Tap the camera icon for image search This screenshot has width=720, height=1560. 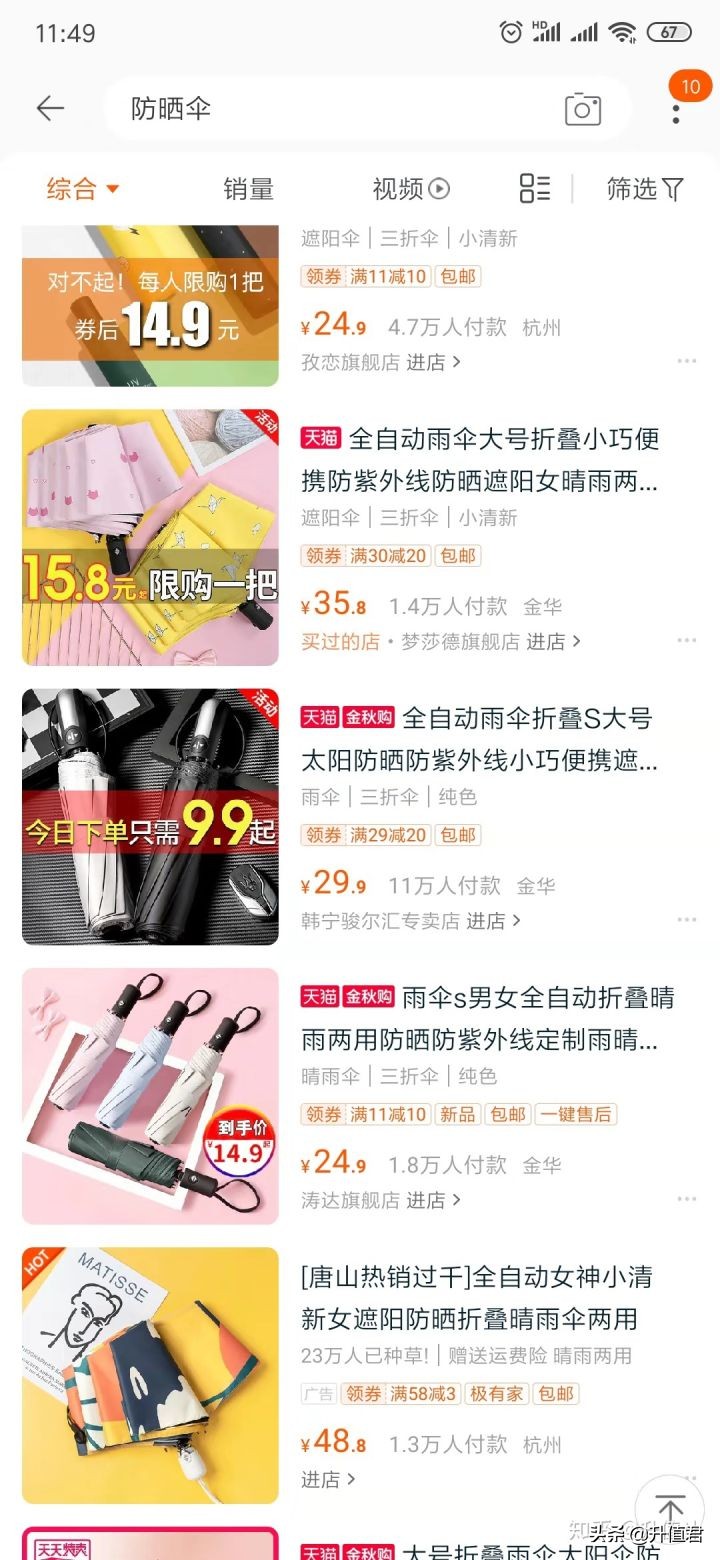coord(581,109)
